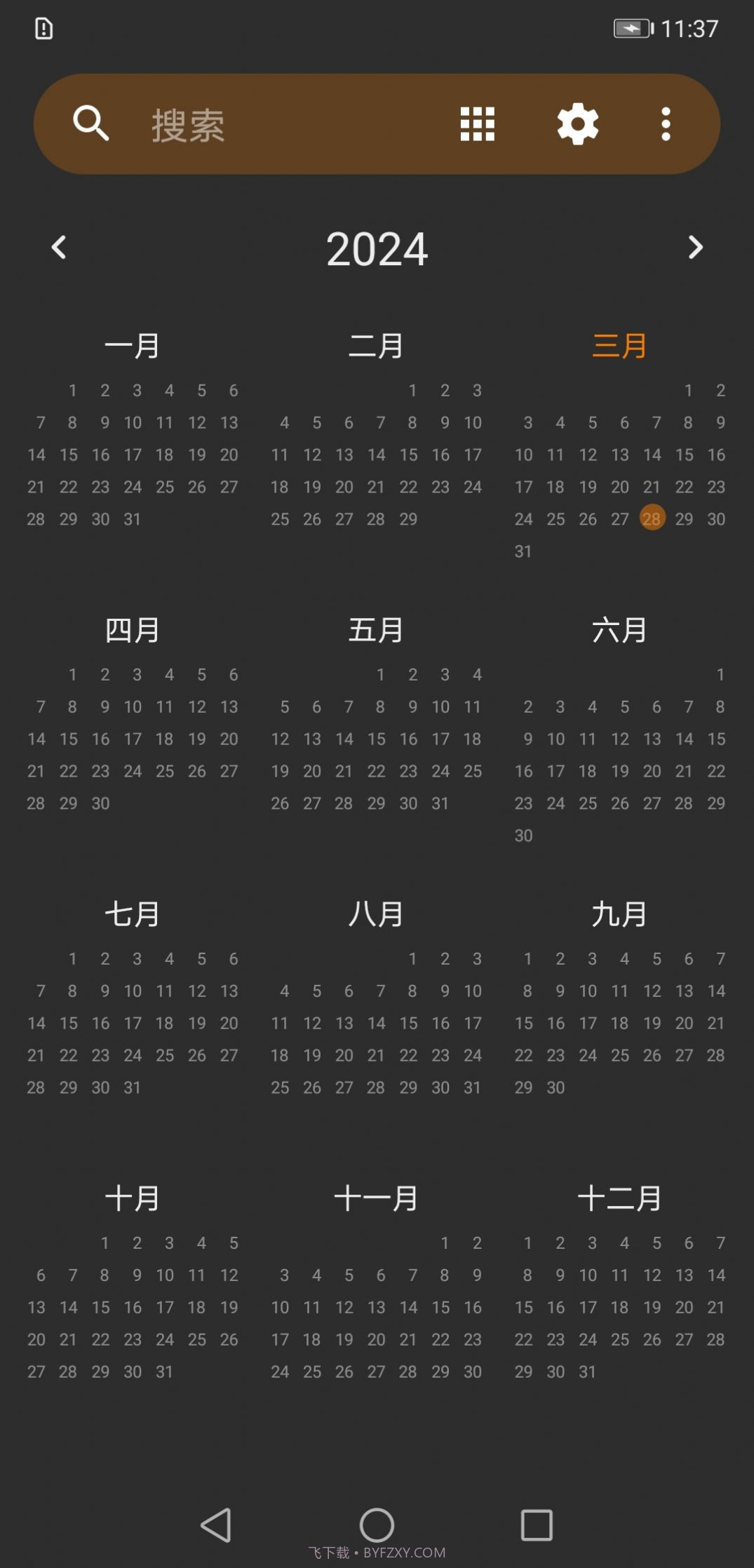Tap the 2024 year label
754x1568 pixels.
click(x=377, y=248)
